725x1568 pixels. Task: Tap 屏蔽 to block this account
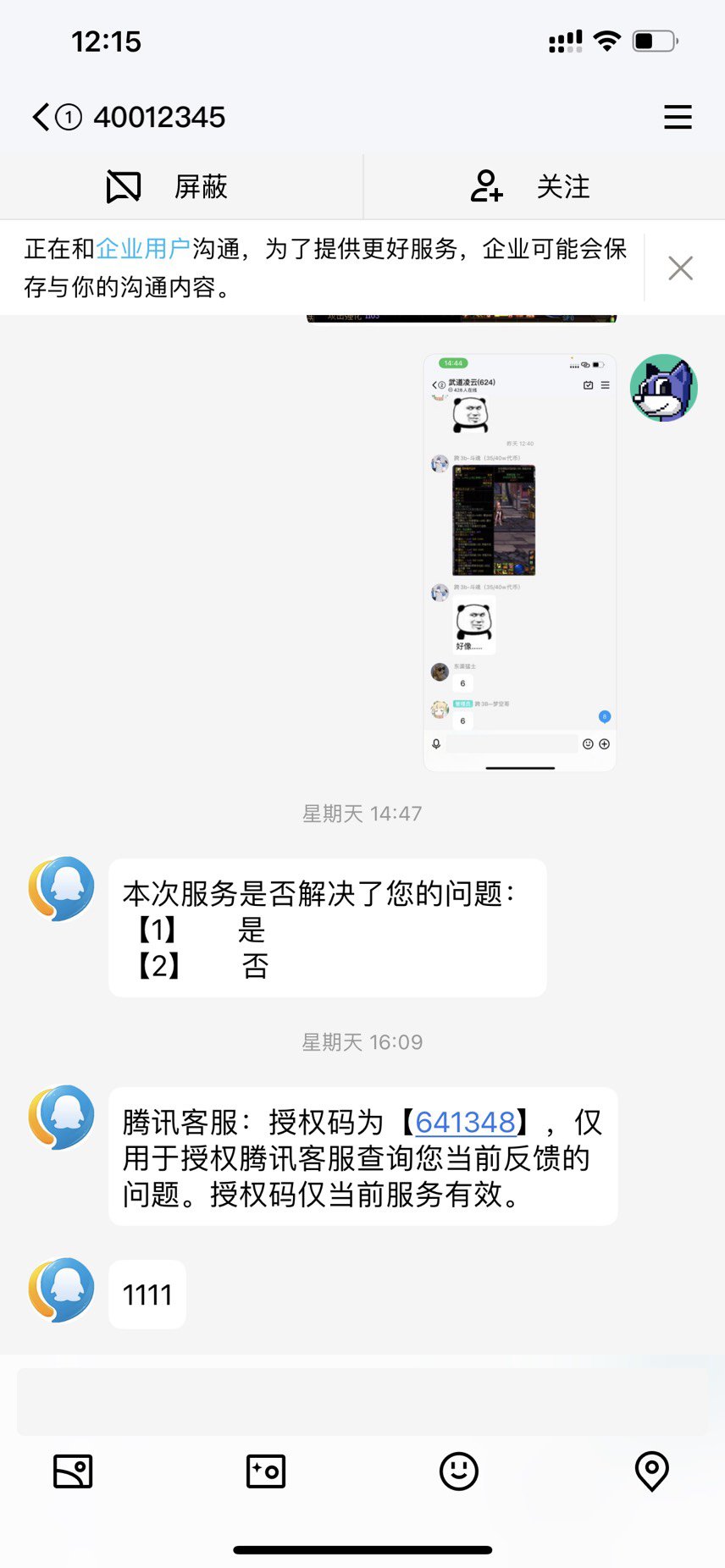click(x=168, y=186)
